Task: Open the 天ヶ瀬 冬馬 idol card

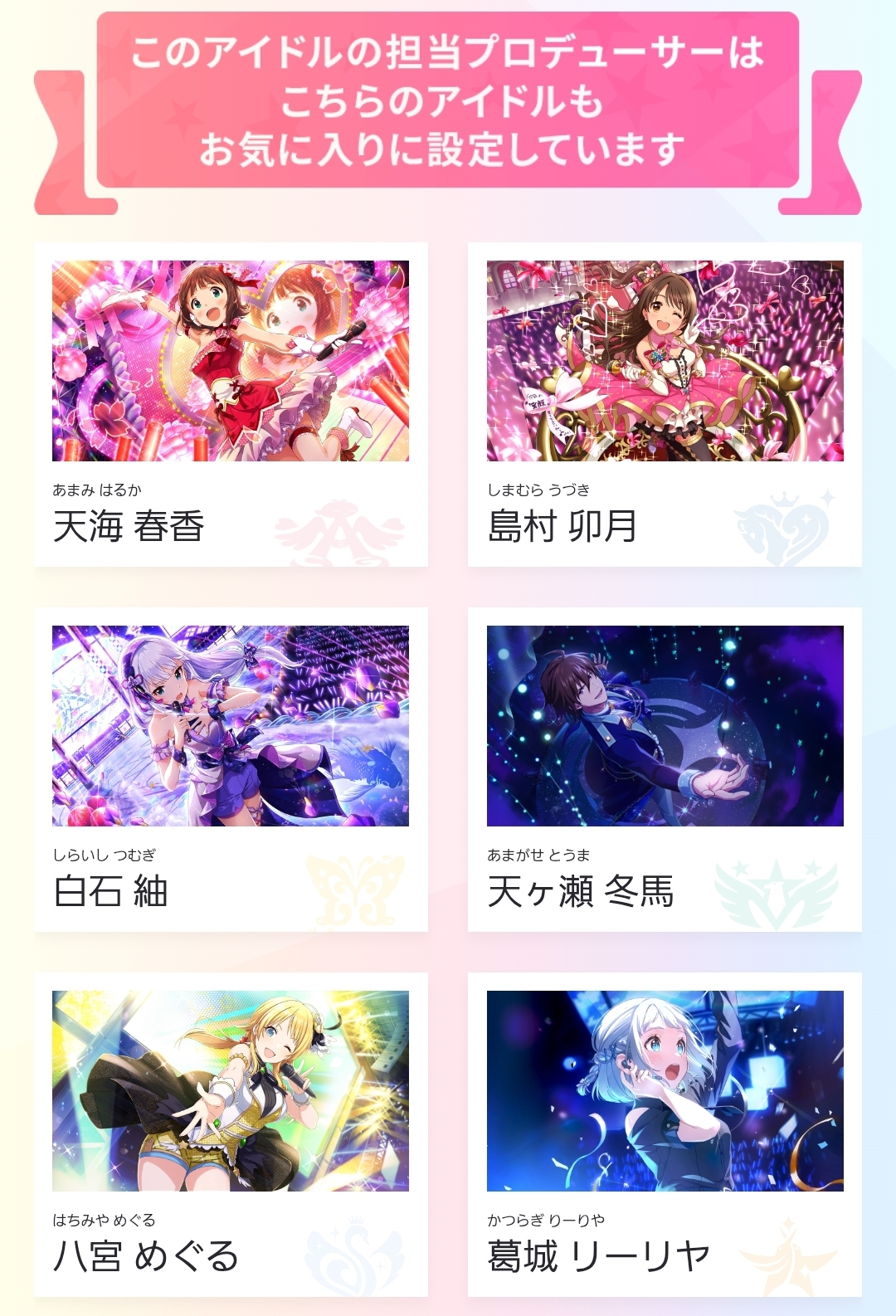Action: pyautogui.click(x=665, y=770)
